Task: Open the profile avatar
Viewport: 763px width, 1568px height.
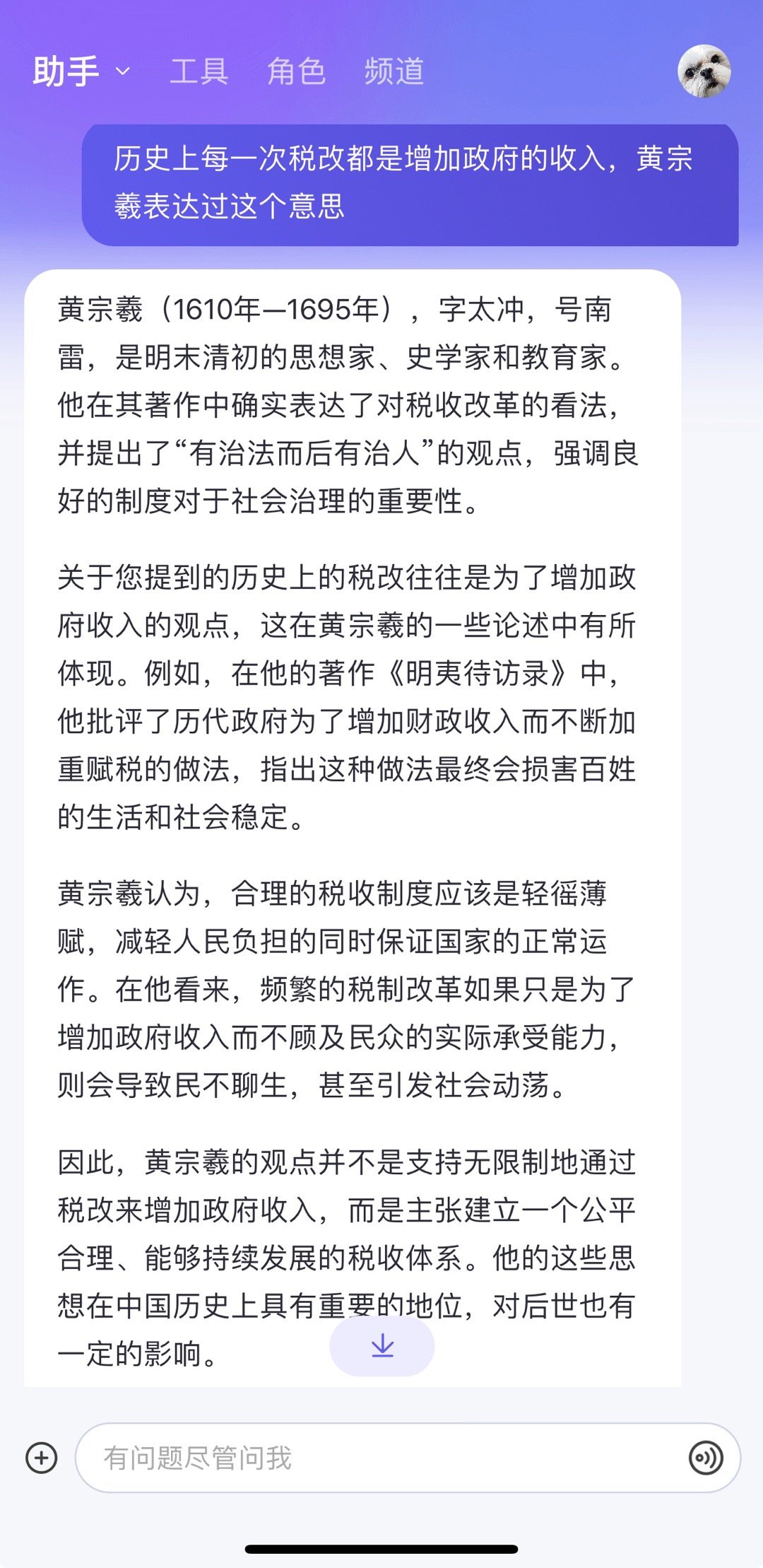Action: click(x=704, y=71)
